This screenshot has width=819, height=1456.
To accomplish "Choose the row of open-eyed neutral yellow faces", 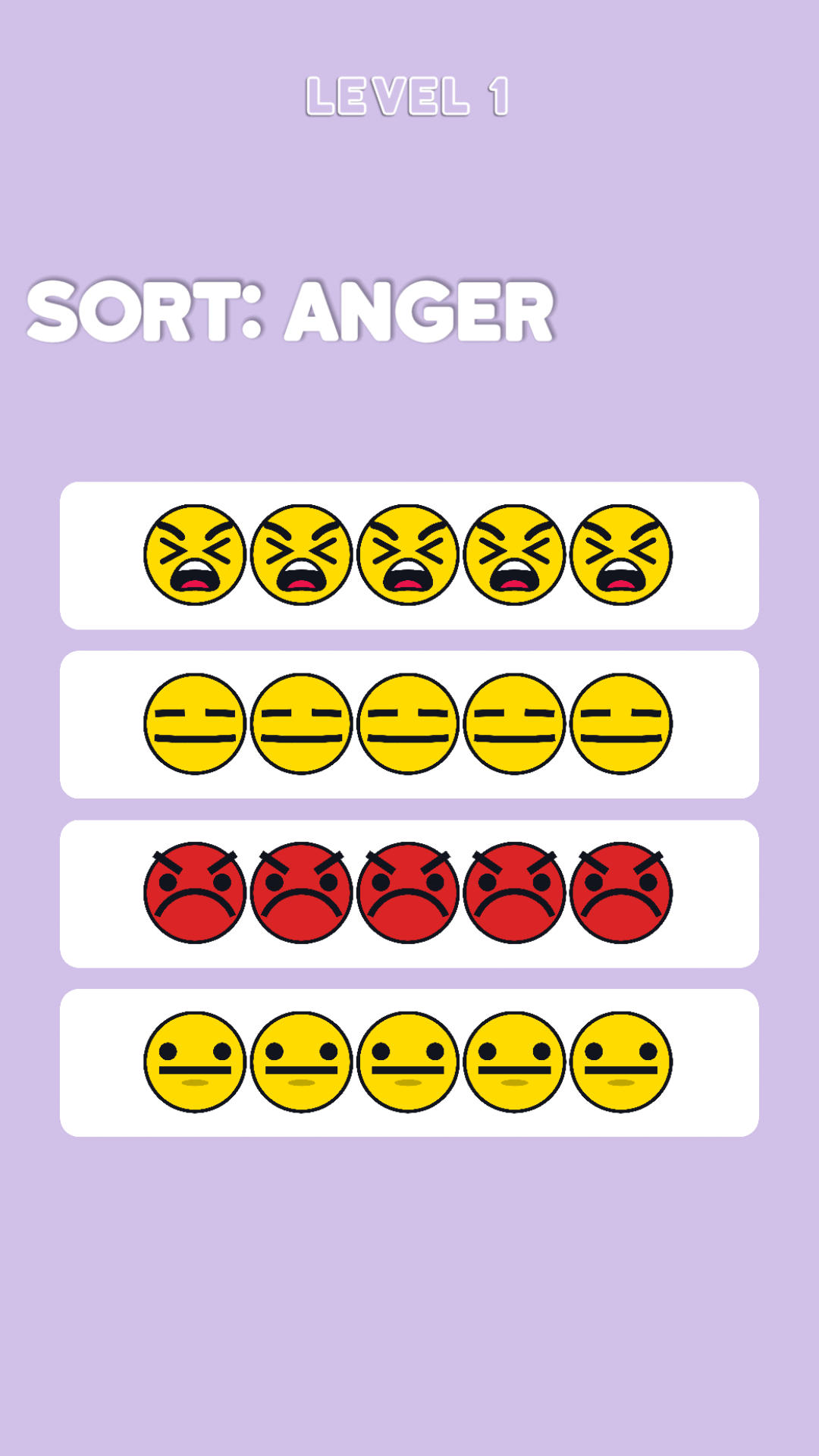I will tap(409, 1062).
